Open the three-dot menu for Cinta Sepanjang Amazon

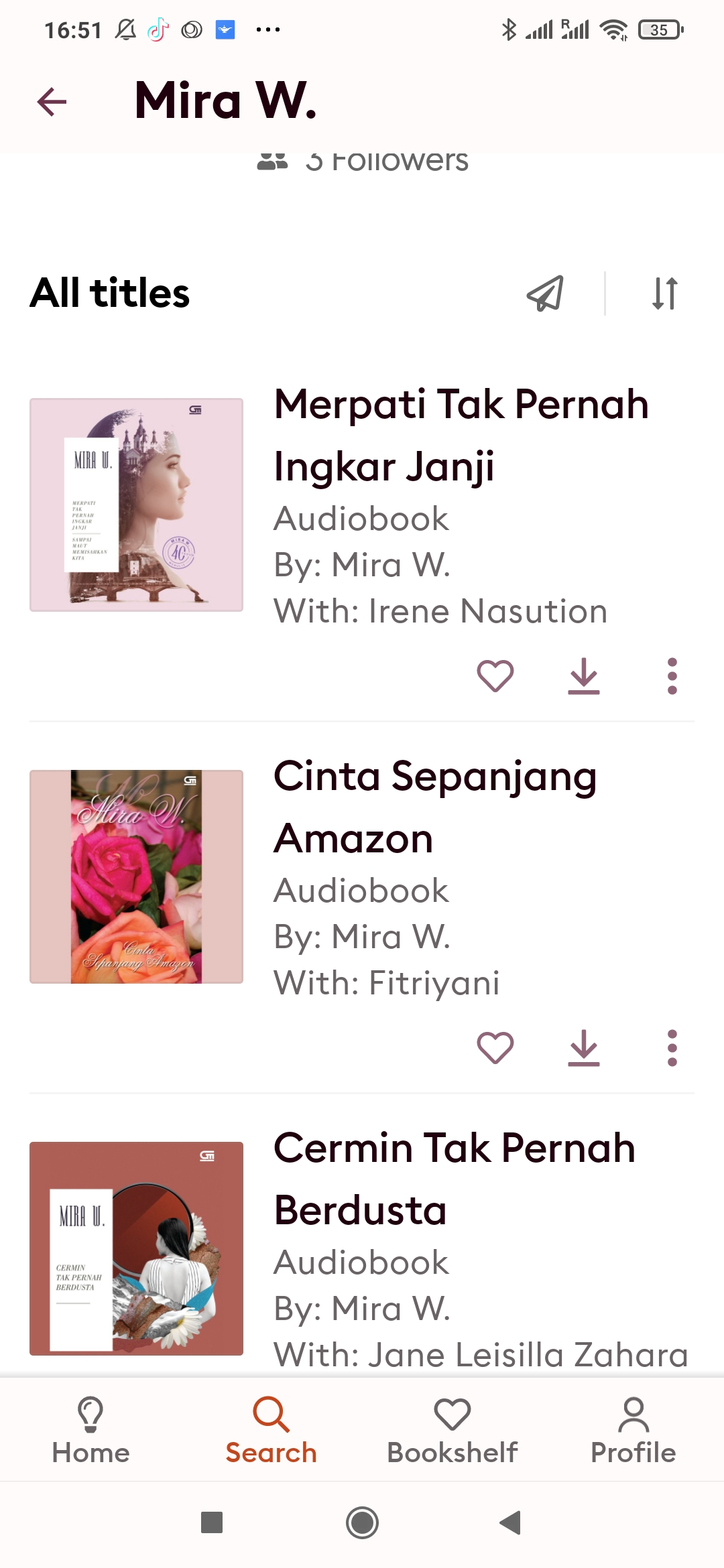[x=672, y=1047]
